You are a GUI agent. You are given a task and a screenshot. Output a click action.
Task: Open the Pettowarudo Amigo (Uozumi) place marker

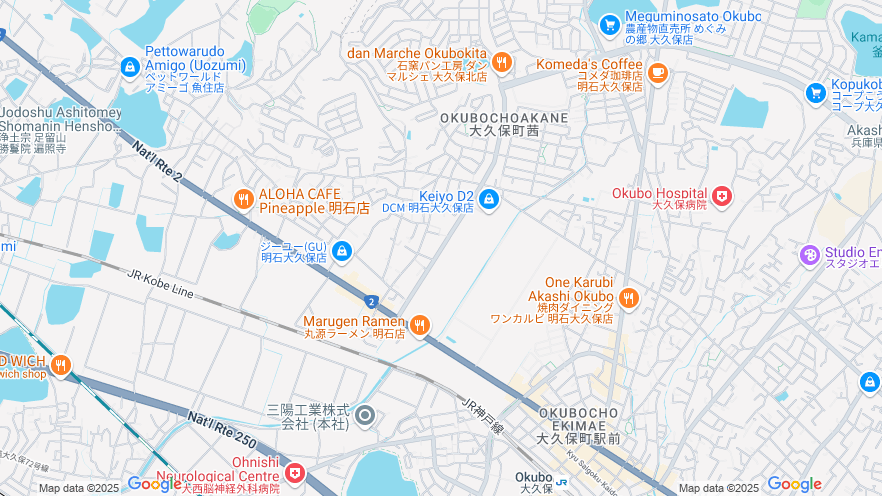(x=129, y=68)
